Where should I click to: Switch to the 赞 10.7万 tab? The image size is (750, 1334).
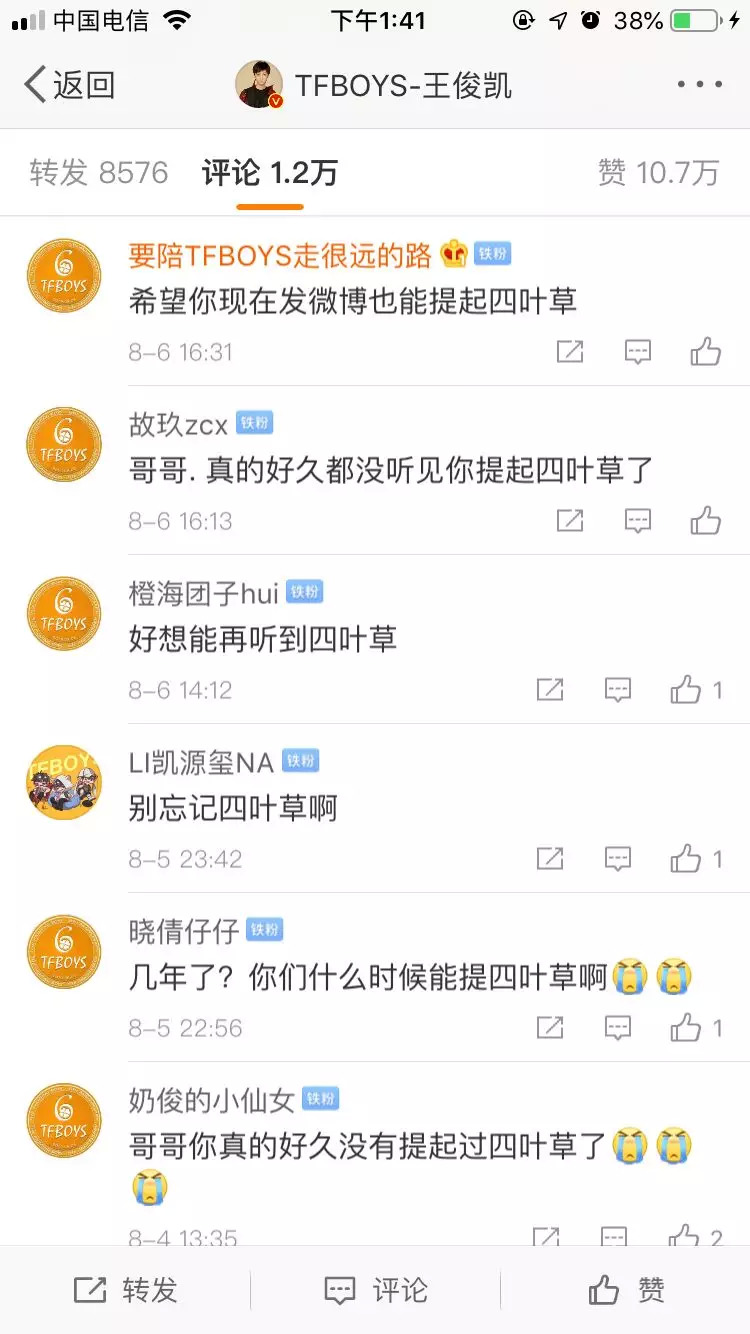(658, 173)
